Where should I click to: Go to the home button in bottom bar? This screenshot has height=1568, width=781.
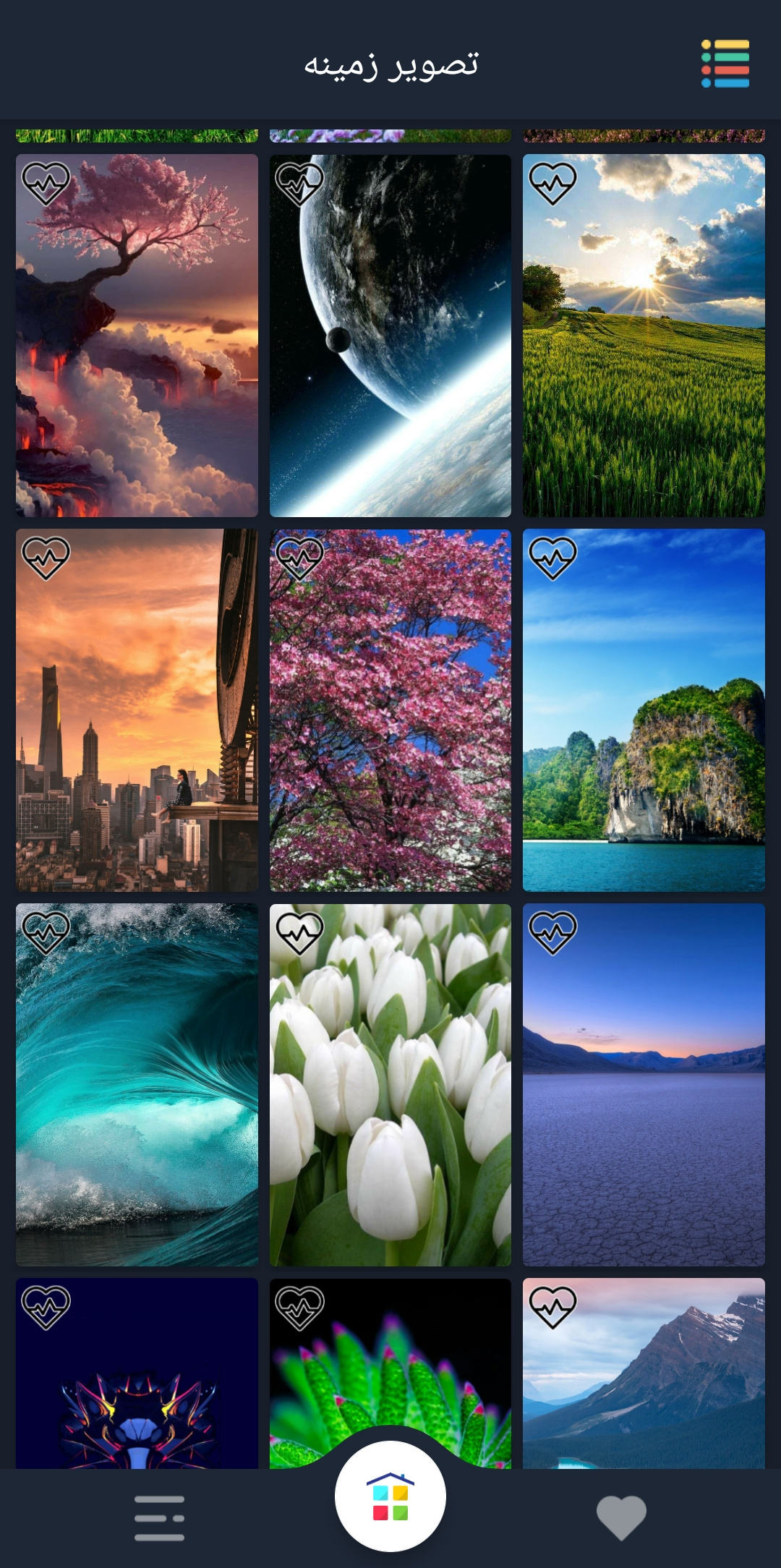point(390,1496)
